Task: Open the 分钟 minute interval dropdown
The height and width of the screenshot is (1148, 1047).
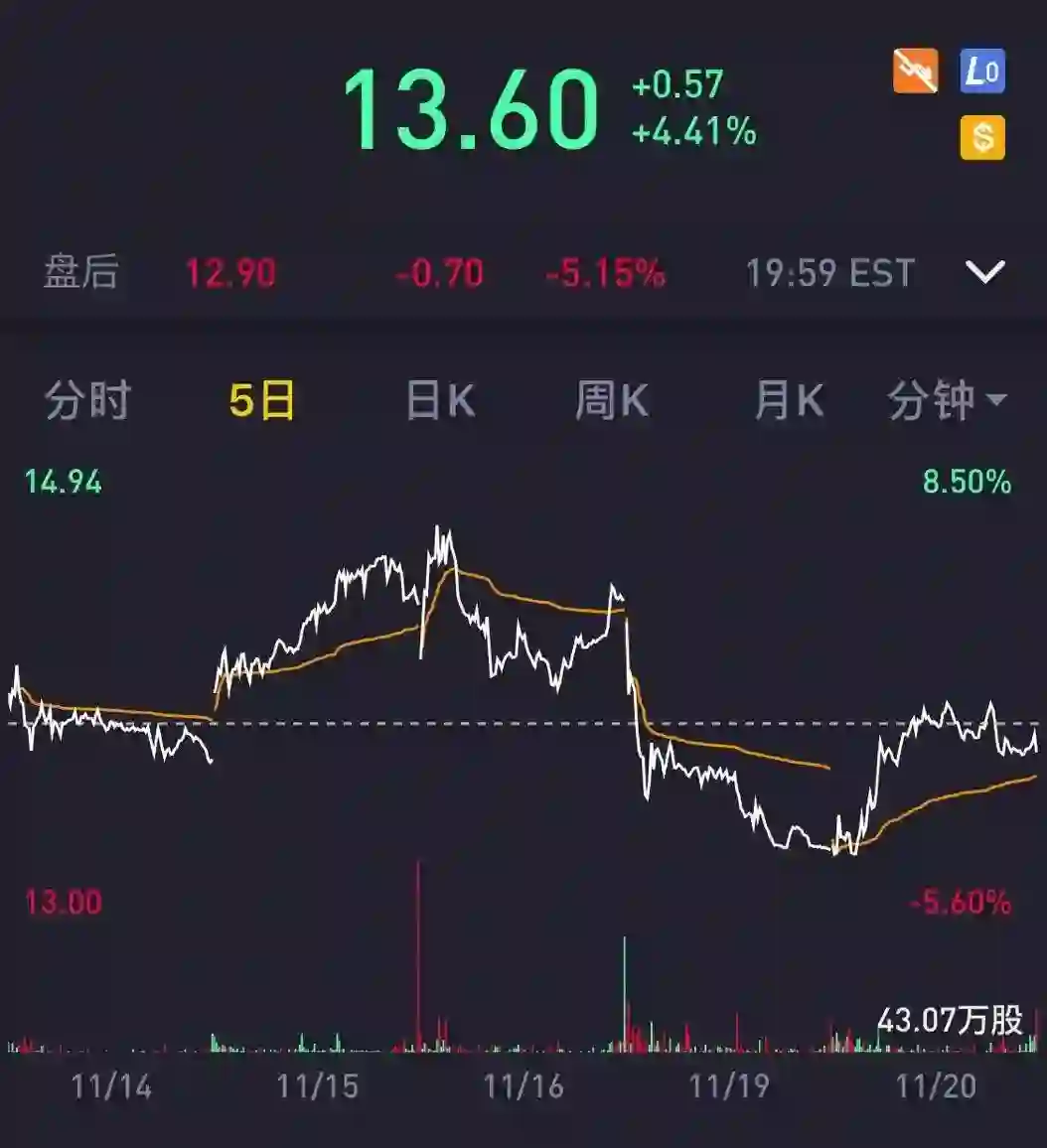Action: (x=946, y=401)
